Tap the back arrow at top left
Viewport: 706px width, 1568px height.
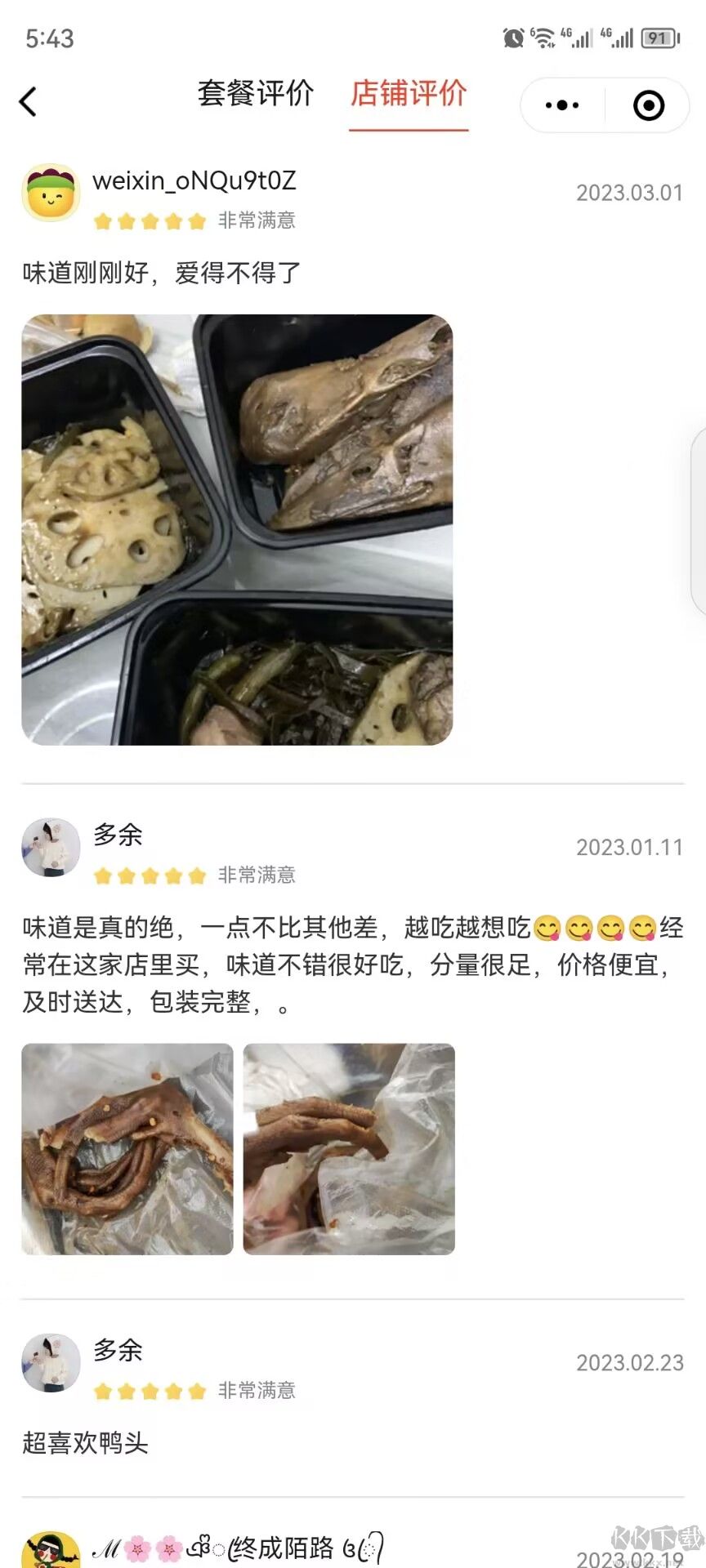click(29, 102)
